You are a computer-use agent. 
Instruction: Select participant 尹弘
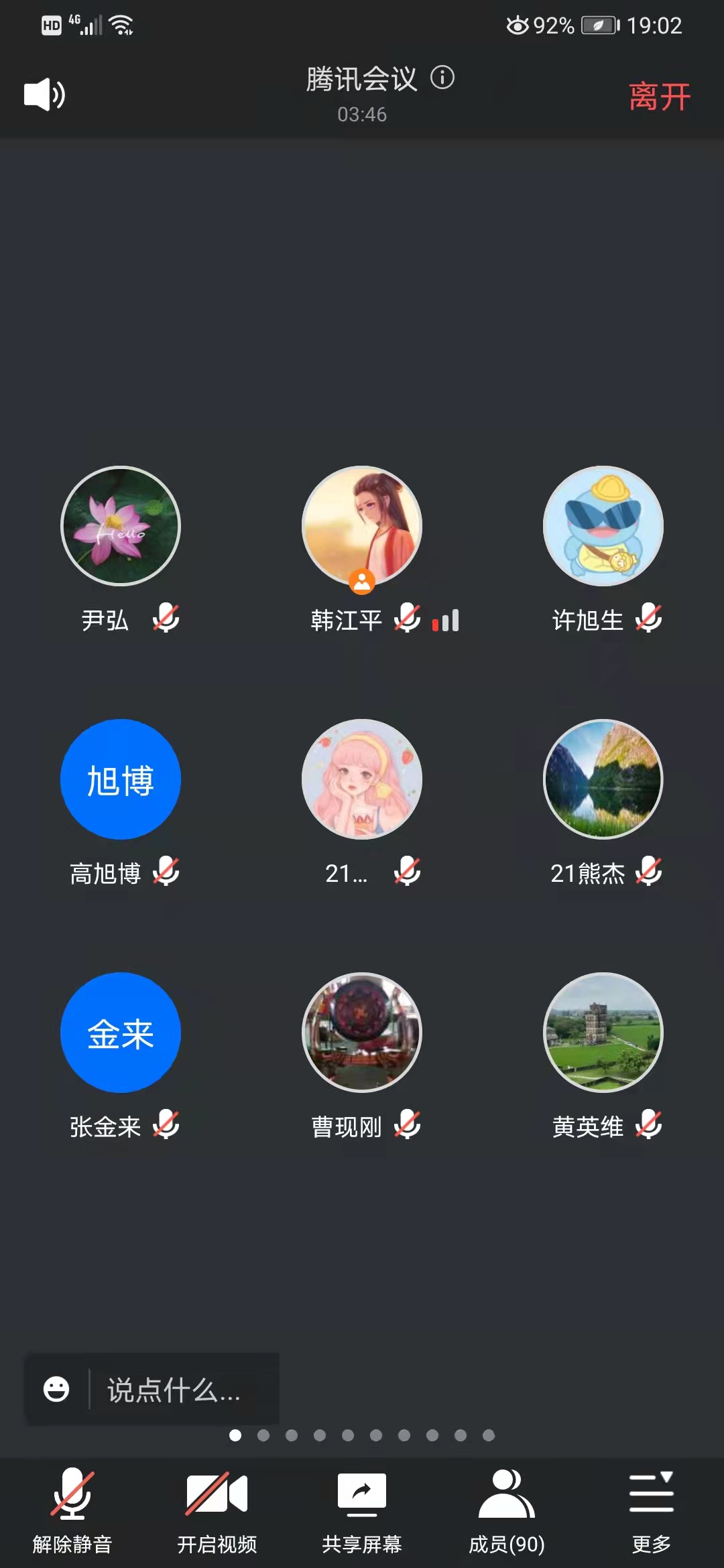click(121, 527)
